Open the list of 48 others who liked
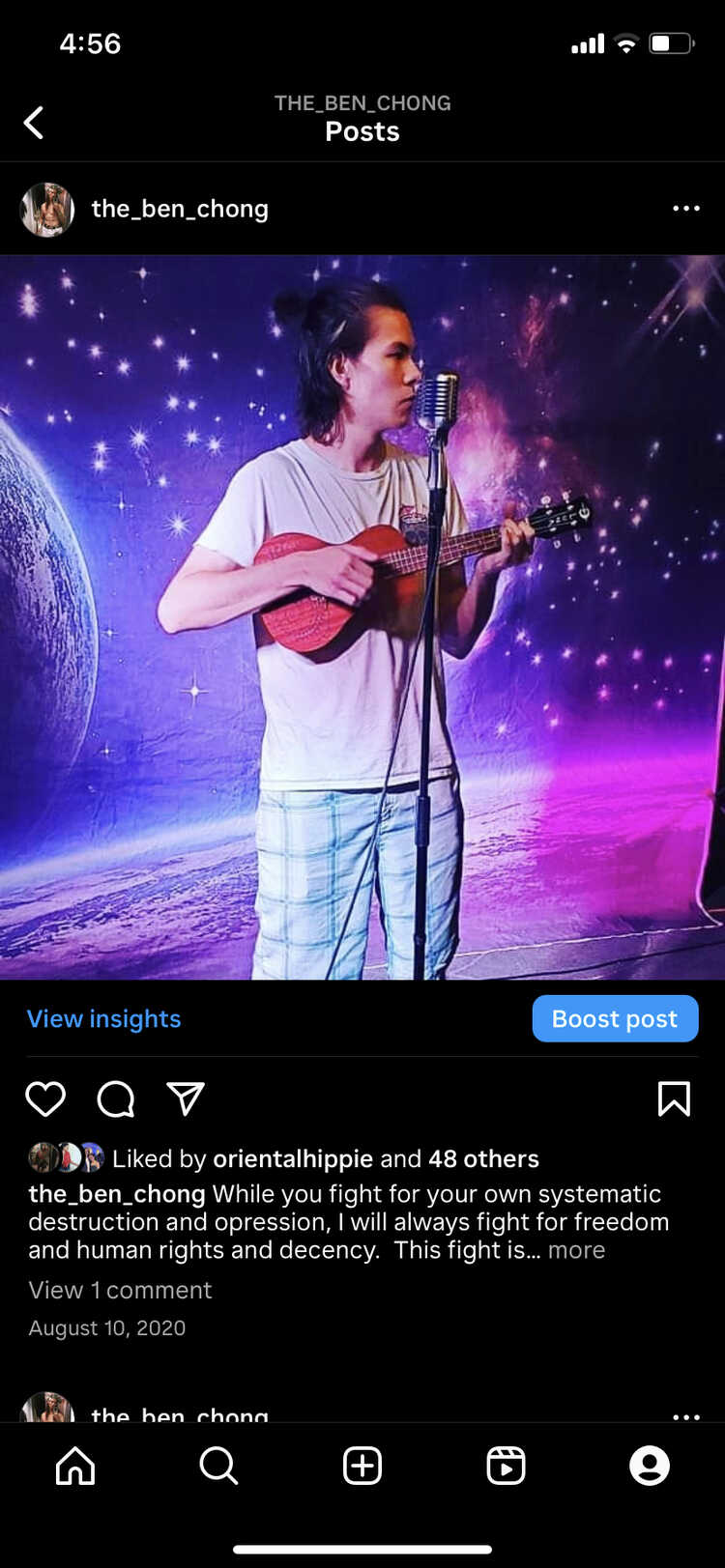Viewport: 725px width, 1568px height. 483,1158
